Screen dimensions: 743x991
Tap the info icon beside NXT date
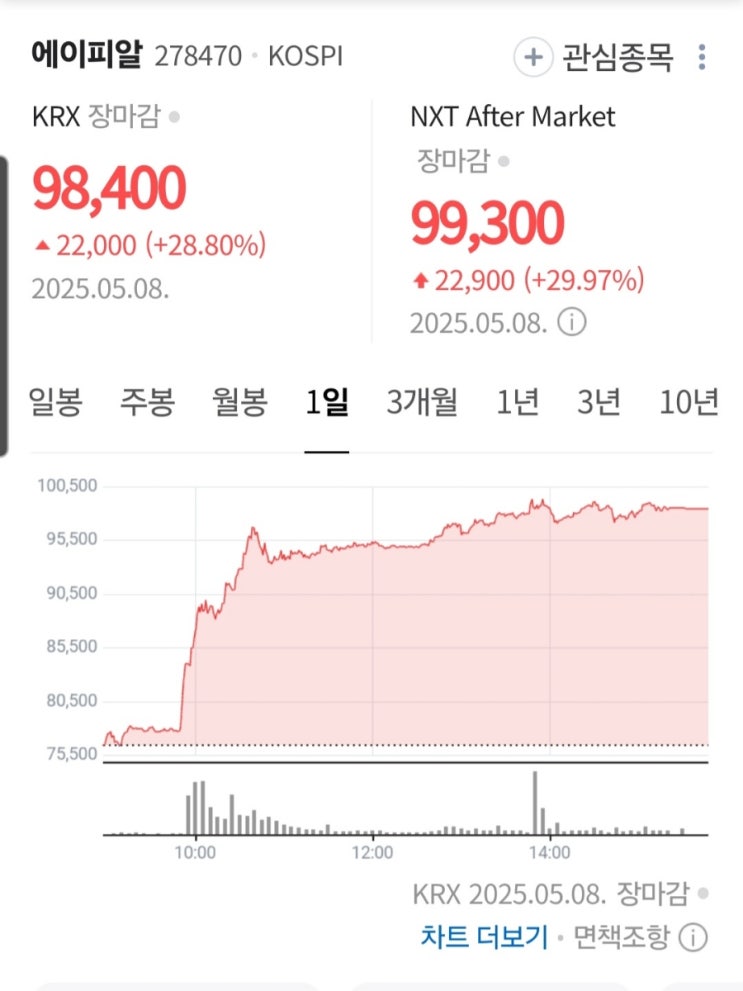(572, 322)
